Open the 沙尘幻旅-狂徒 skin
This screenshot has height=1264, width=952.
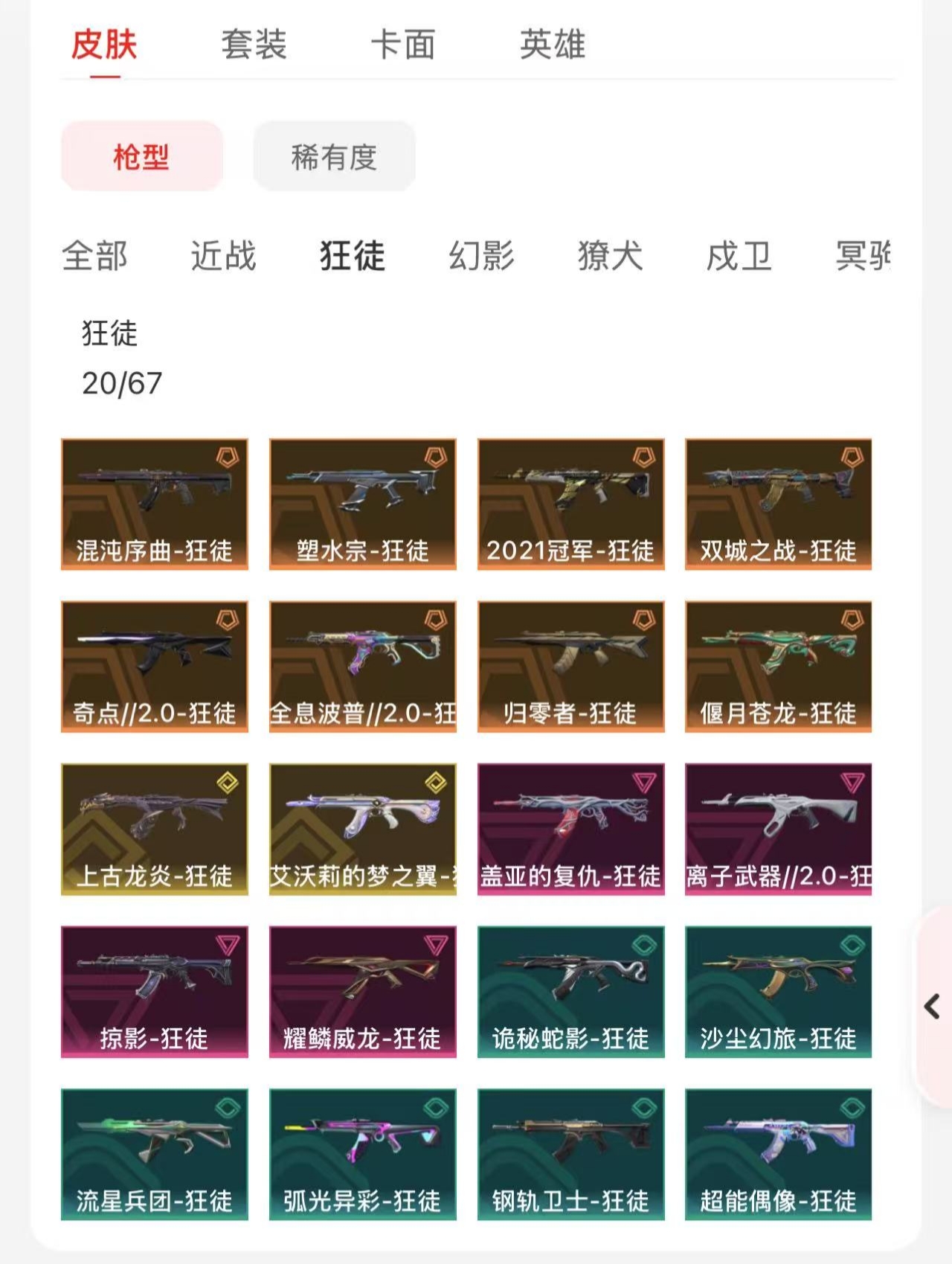point(778,991)
